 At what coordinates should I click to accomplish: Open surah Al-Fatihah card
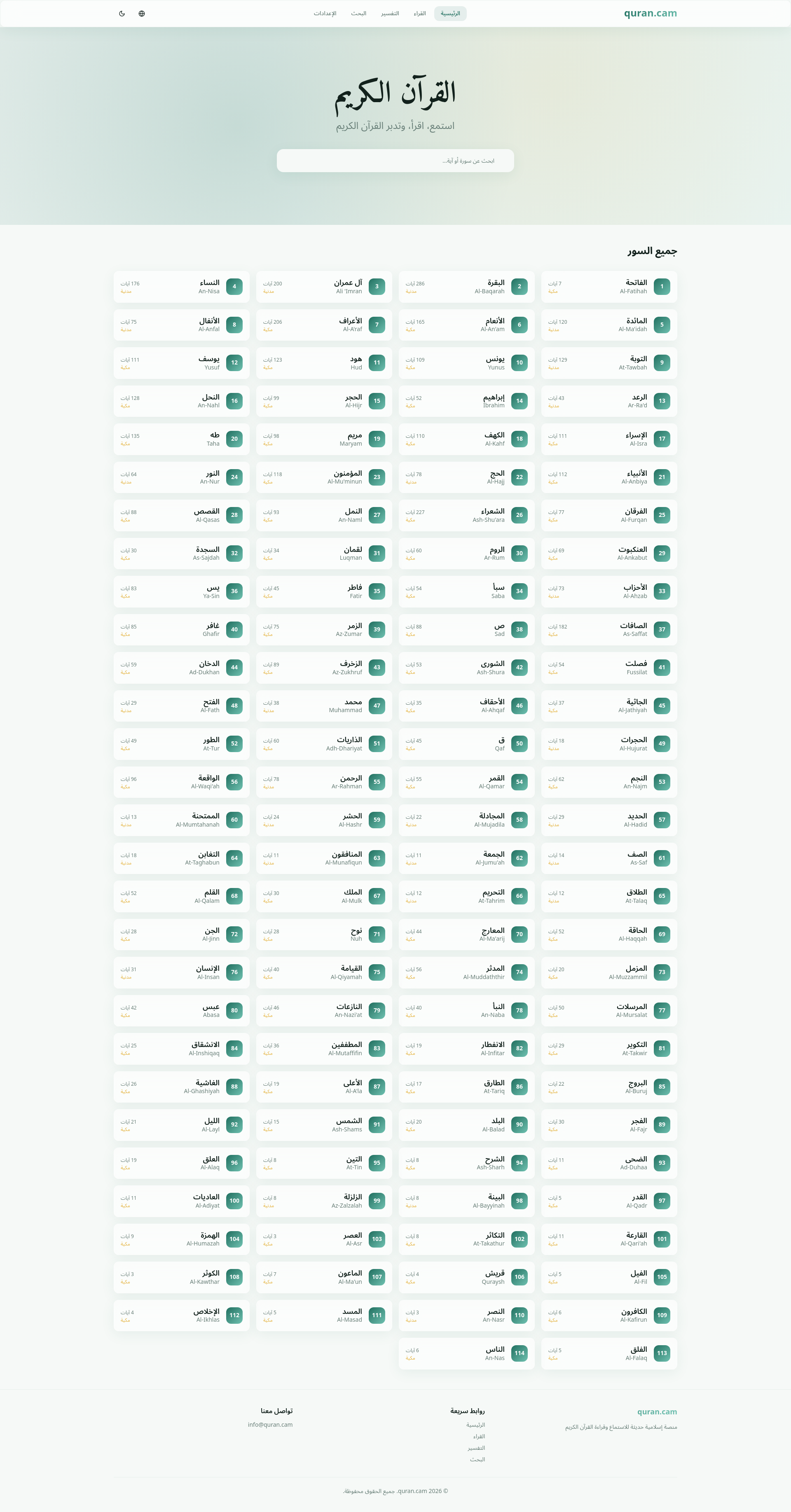(x=609, y=287)
